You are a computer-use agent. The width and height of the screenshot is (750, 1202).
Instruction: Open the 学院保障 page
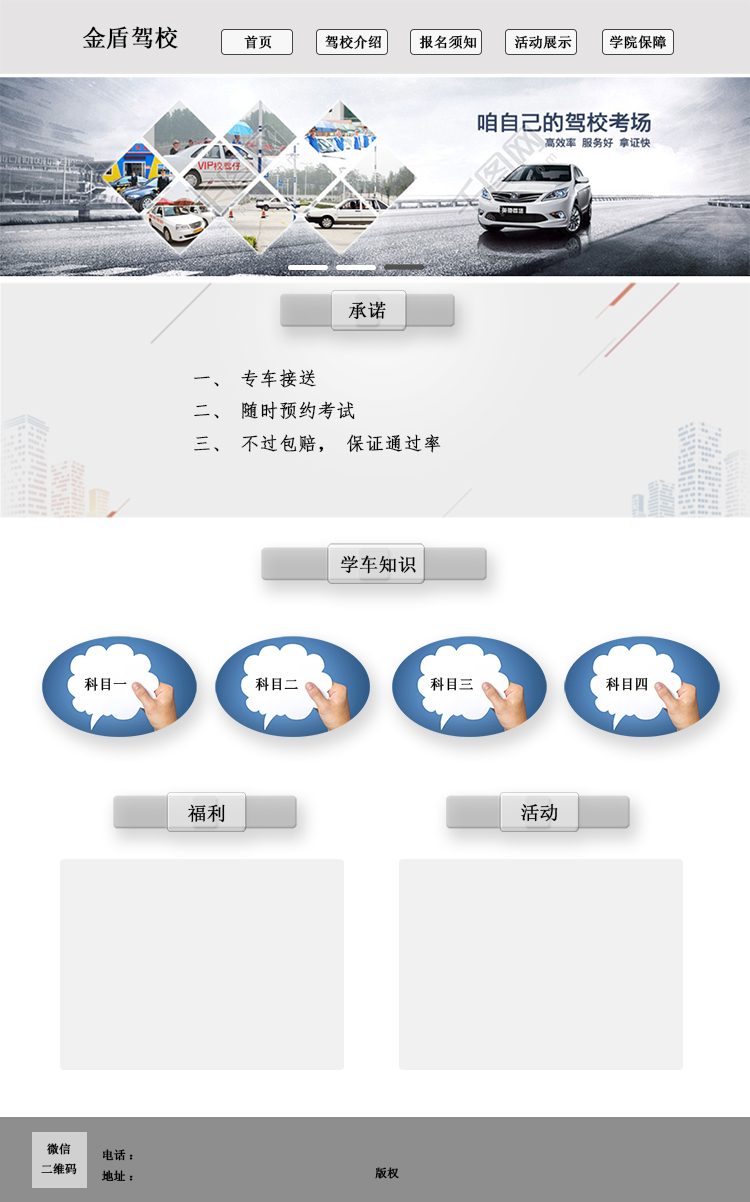[638, 42]
